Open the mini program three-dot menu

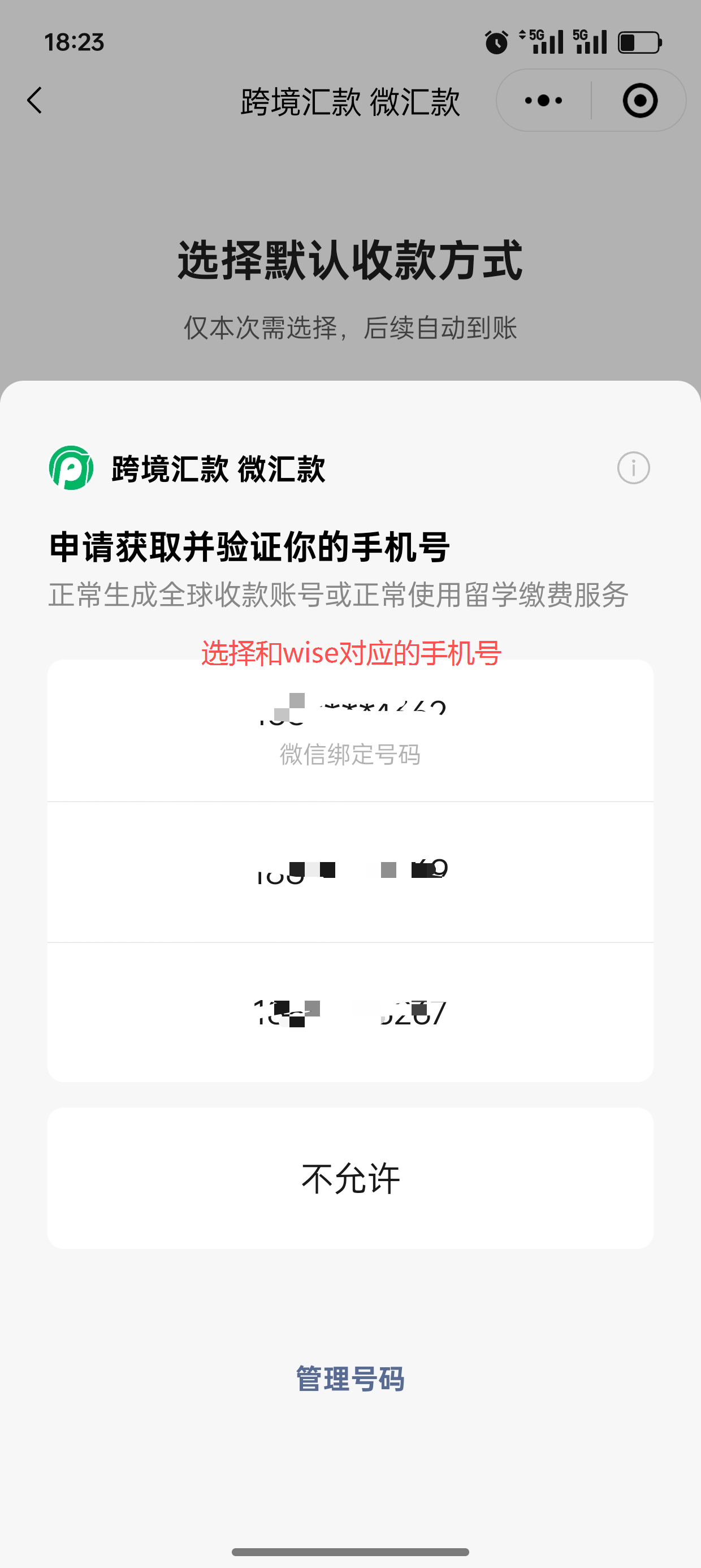543,101
